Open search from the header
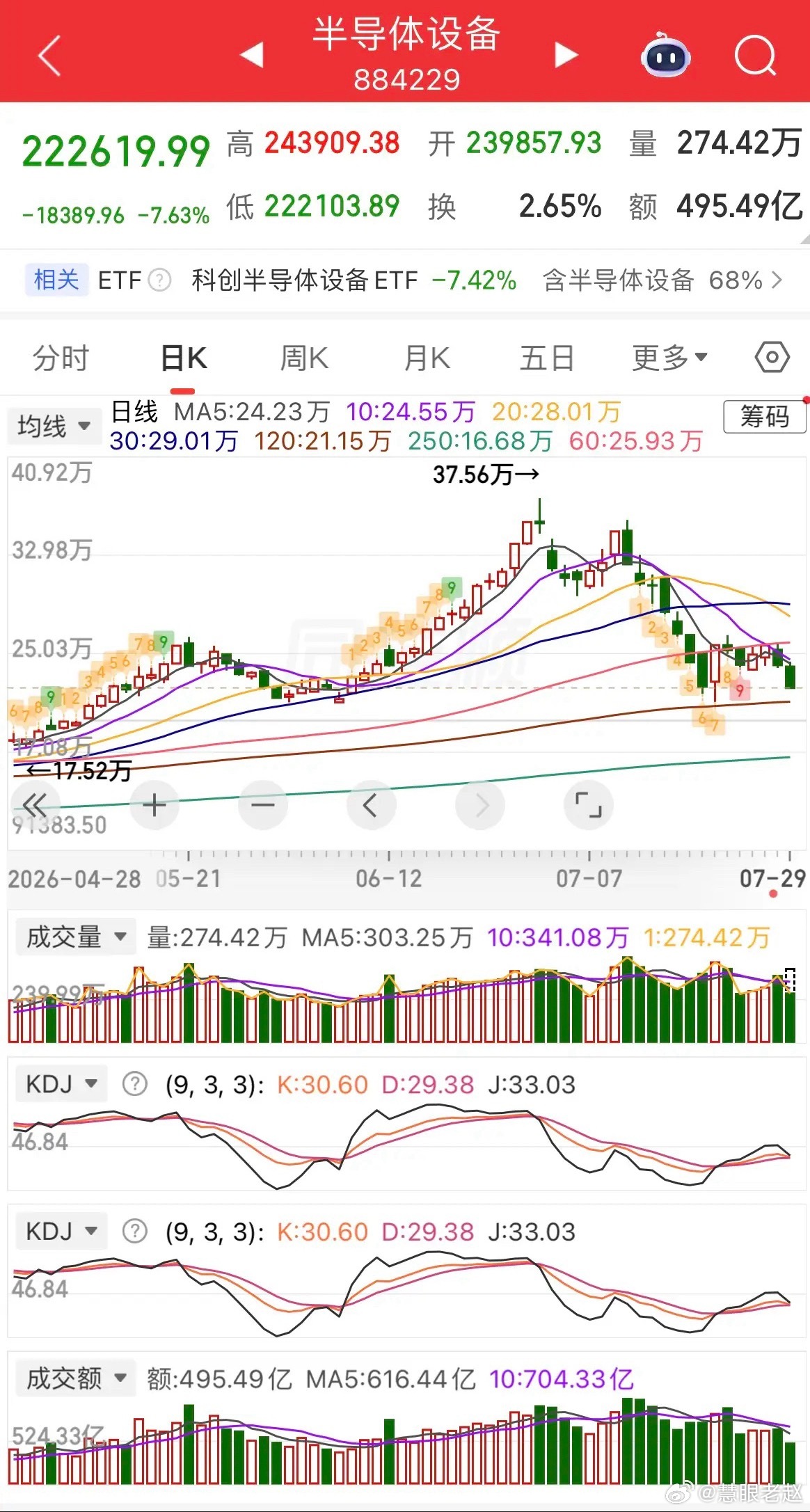 pos(756,55)
